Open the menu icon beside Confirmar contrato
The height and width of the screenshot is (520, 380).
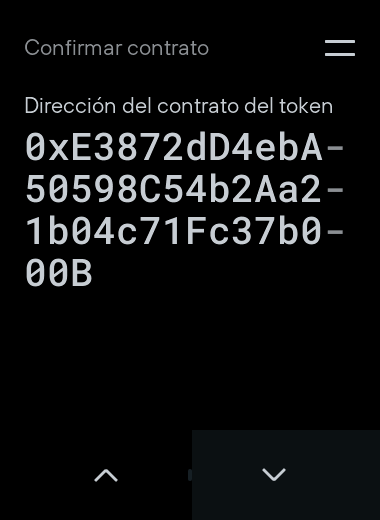pyautogui.click(x=340, y=48)
